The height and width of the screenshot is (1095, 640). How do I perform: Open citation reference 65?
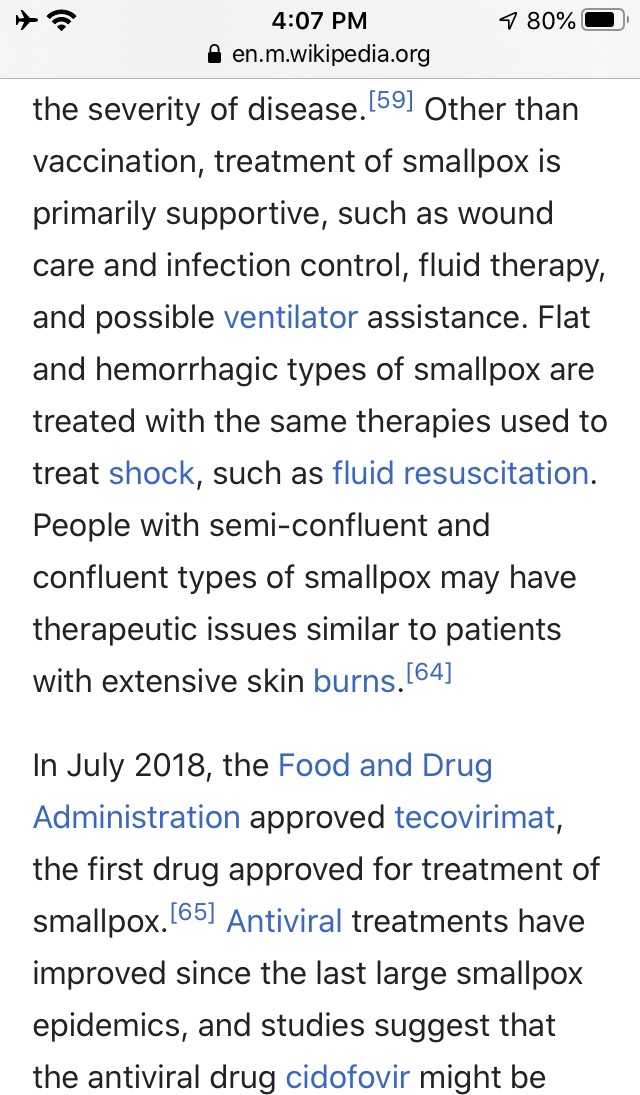tap(193, 914)
